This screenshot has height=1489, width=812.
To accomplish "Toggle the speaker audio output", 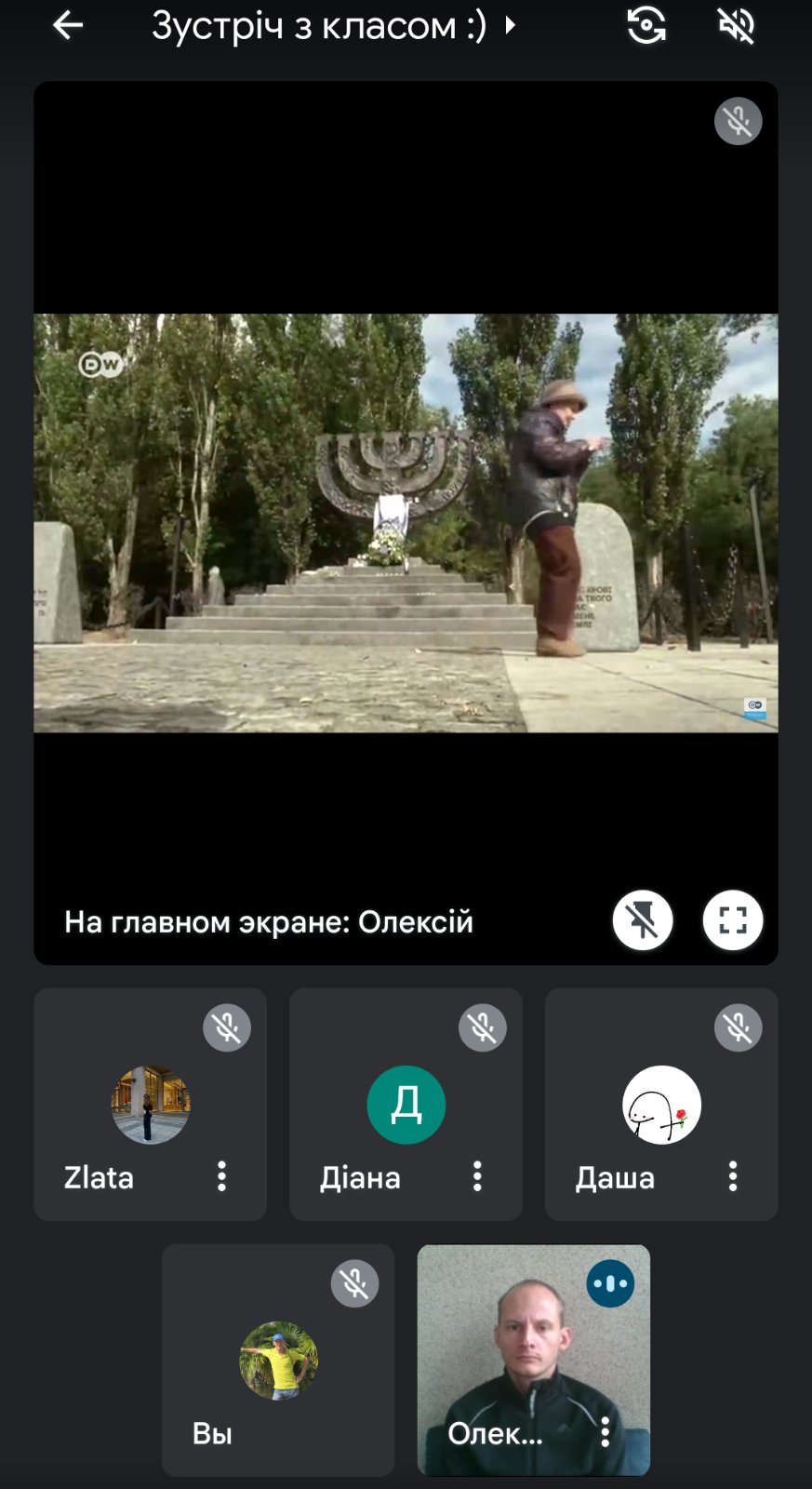I will tap(737, 26).
